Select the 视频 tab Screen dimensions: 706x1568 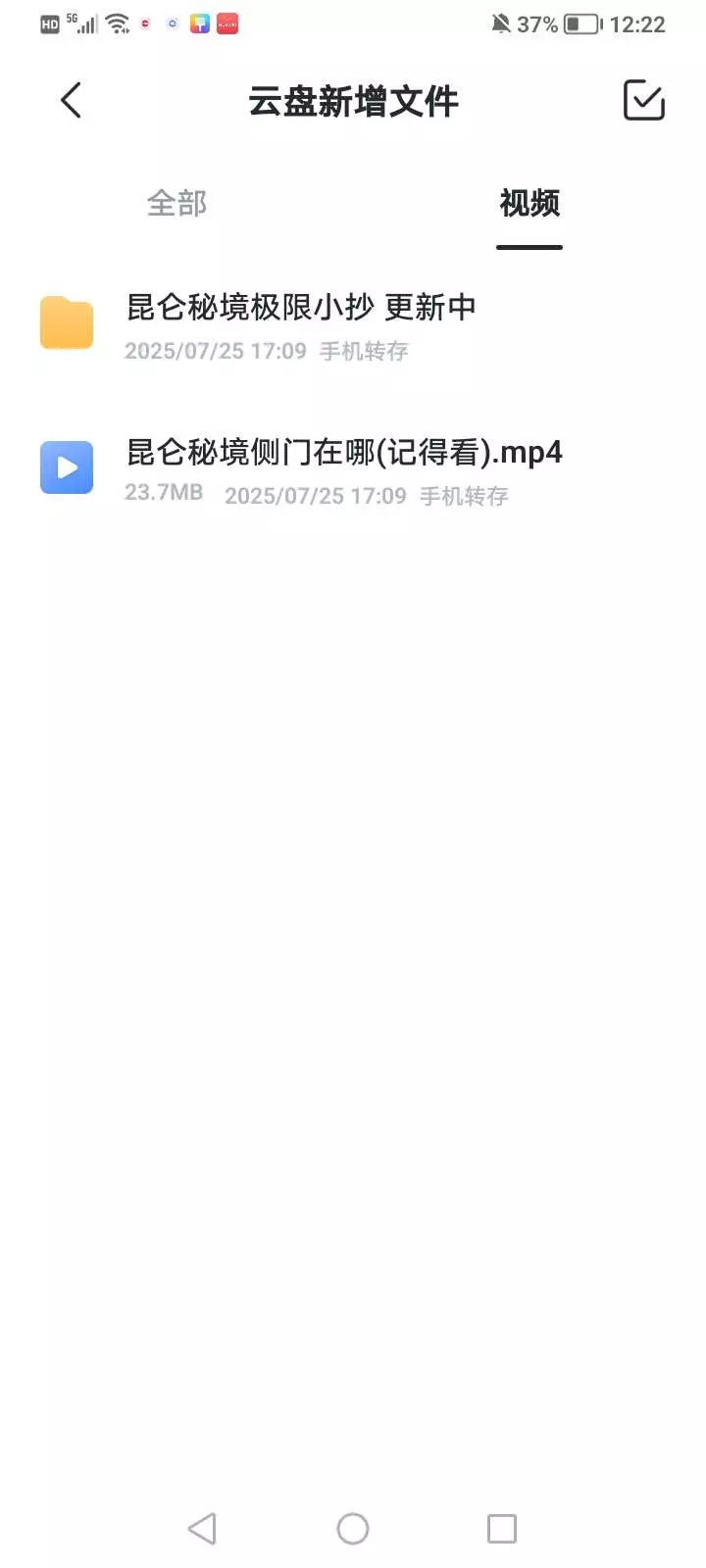click(x=529, y=204)
